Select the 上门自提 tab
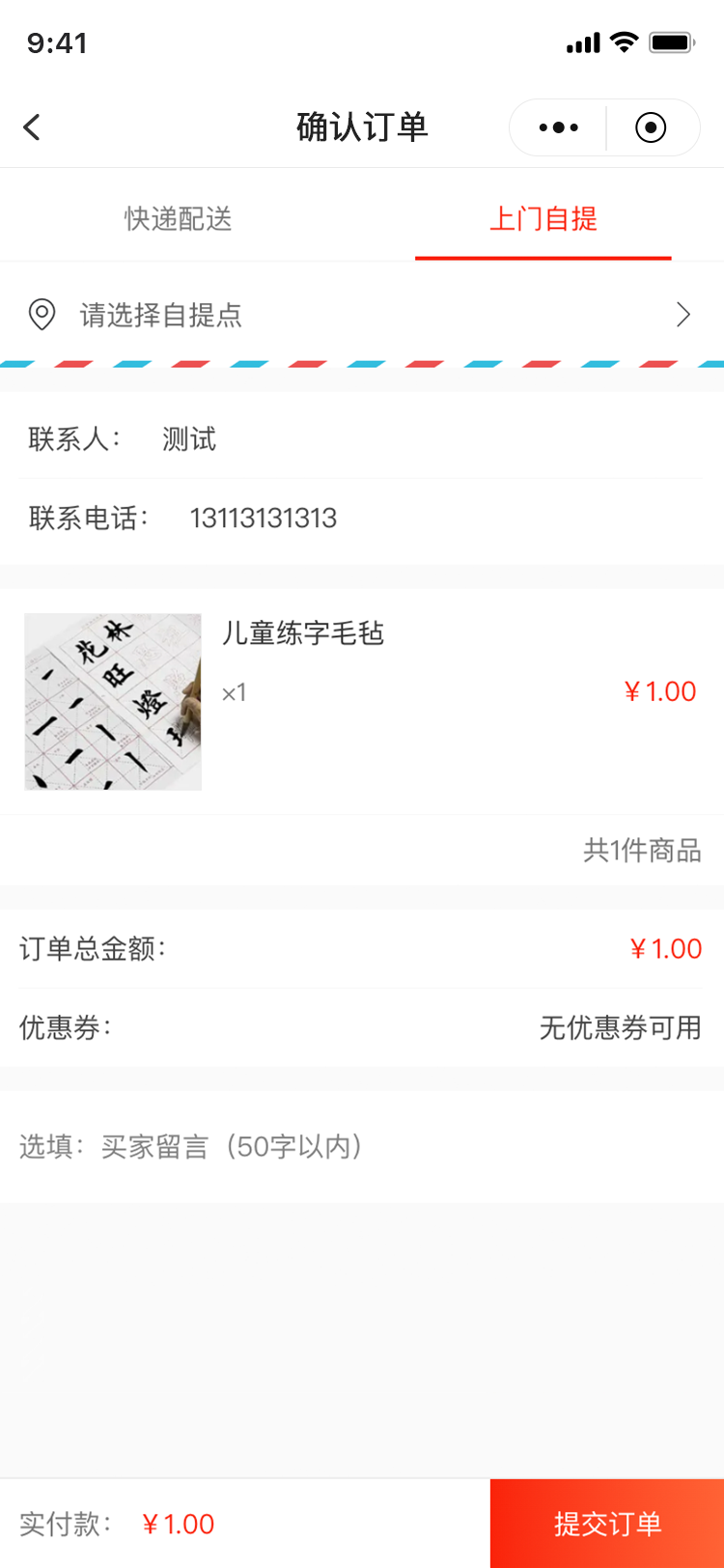The height and width of the screenshot is (1568, 724). coord(543,219)
